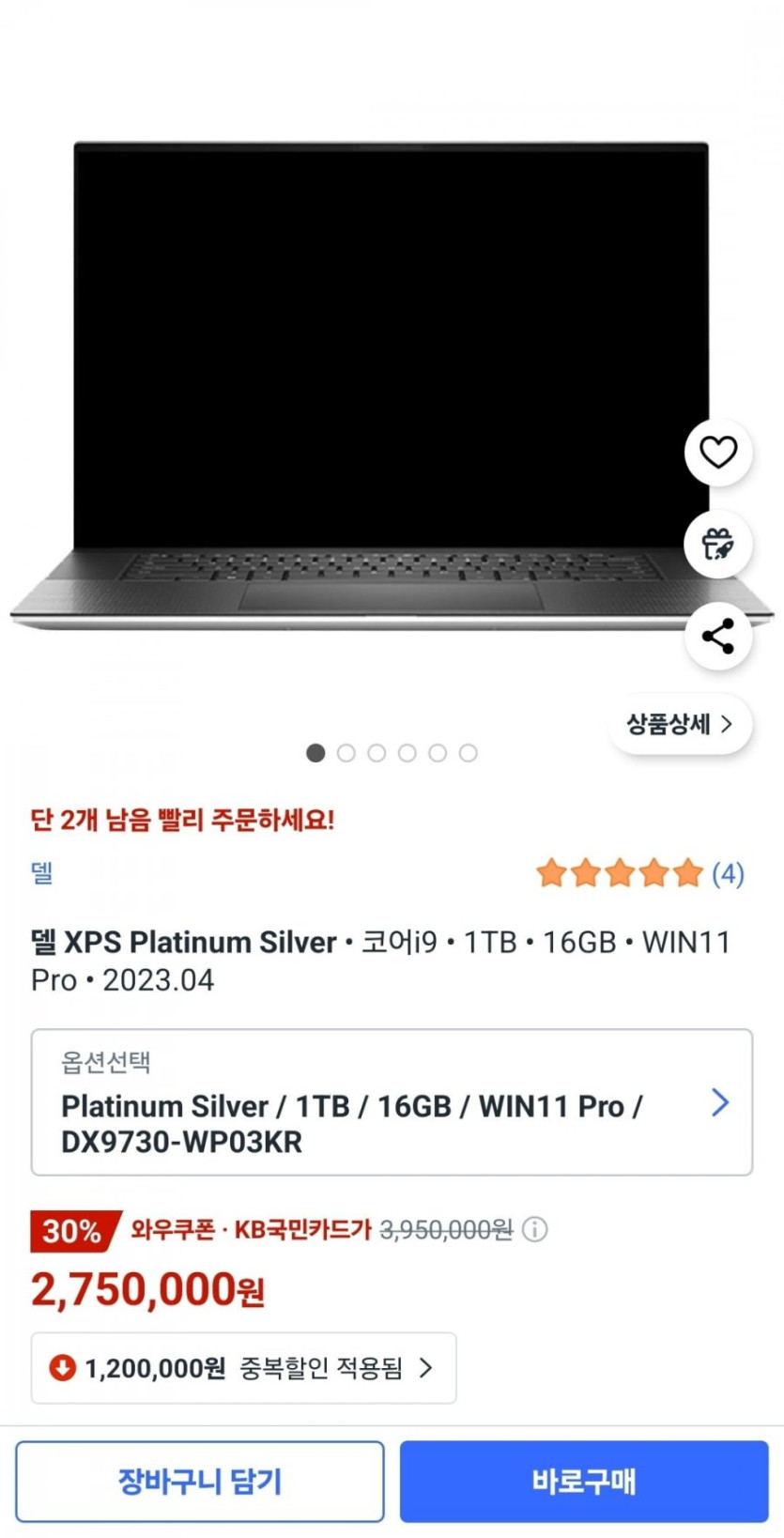Open 옵션선택 option selector
This screenshot has height=1538, width=784.
[x=392, y=1102]
